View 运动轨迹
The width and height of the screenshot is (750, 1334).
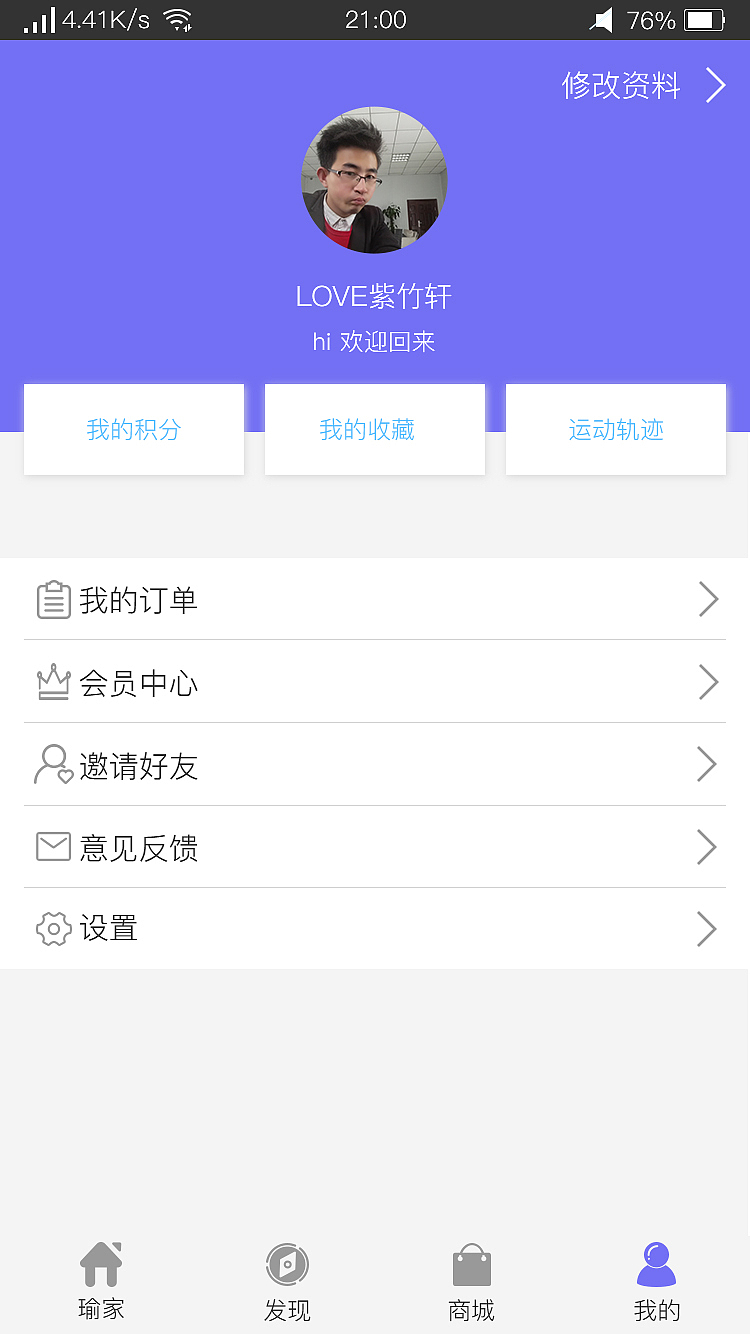(x=615, y=429)
